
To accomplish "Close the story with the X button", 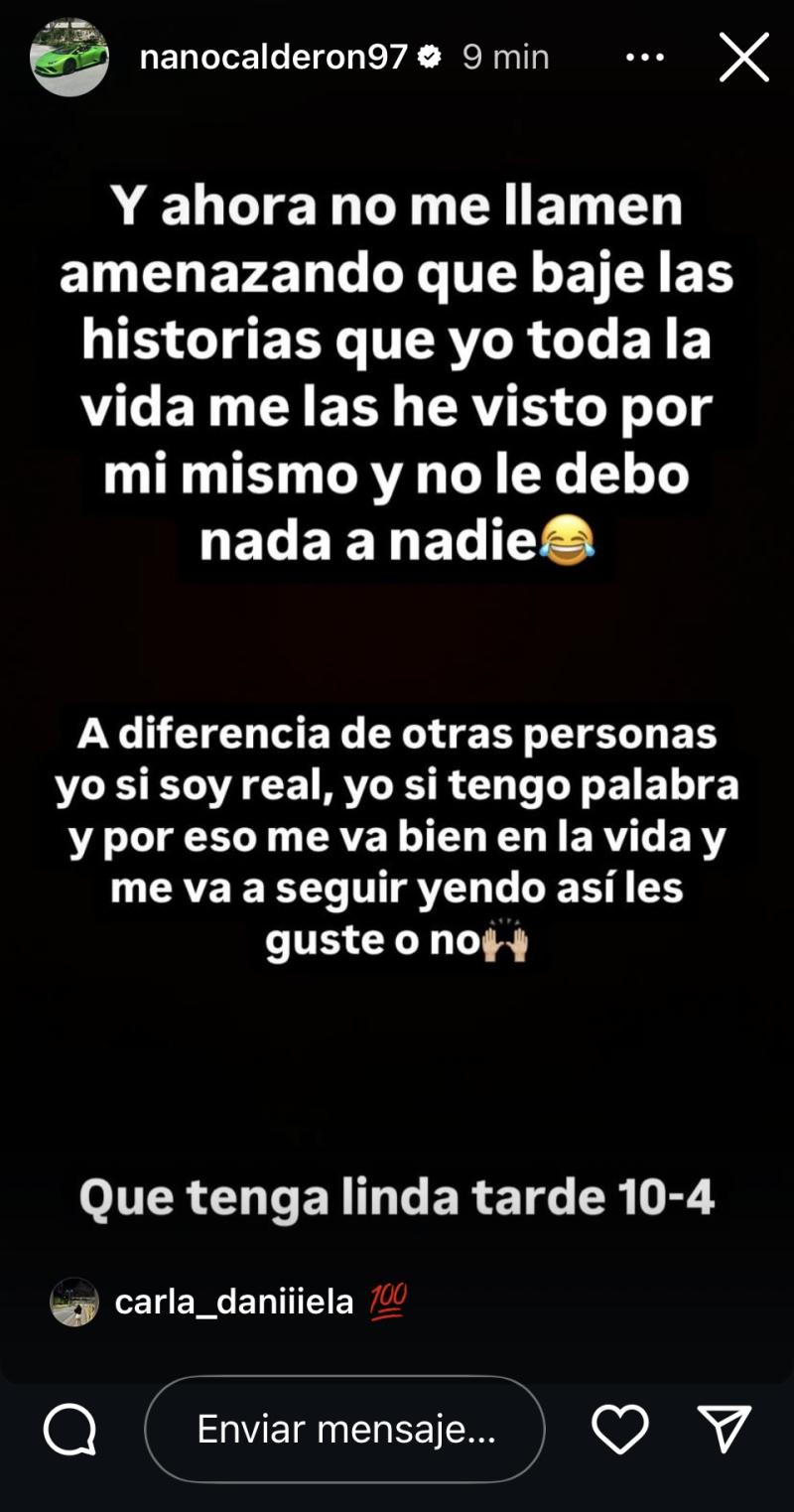I will coord(744,57).
